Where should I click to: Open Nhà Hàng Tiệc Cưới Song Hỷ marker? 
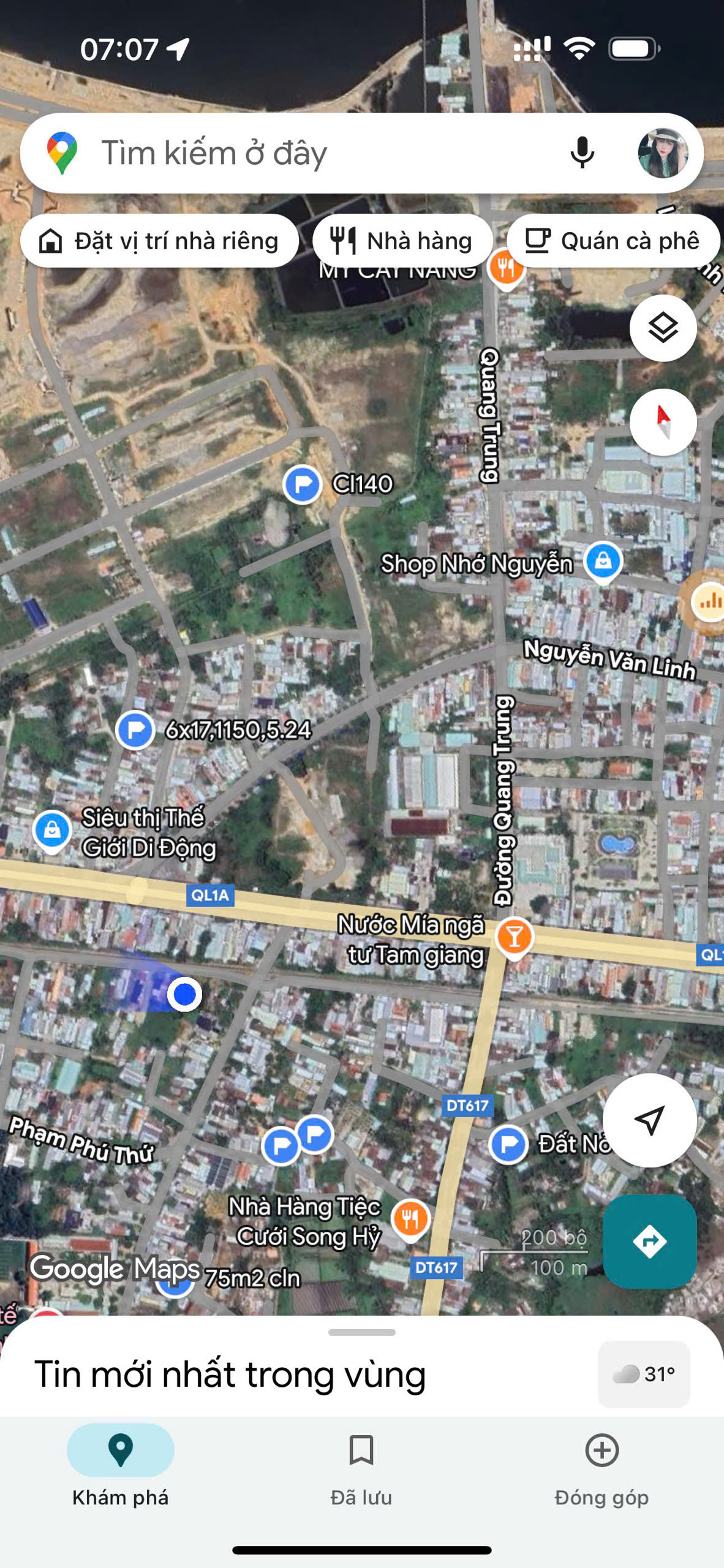click(x=410, y=1220)
